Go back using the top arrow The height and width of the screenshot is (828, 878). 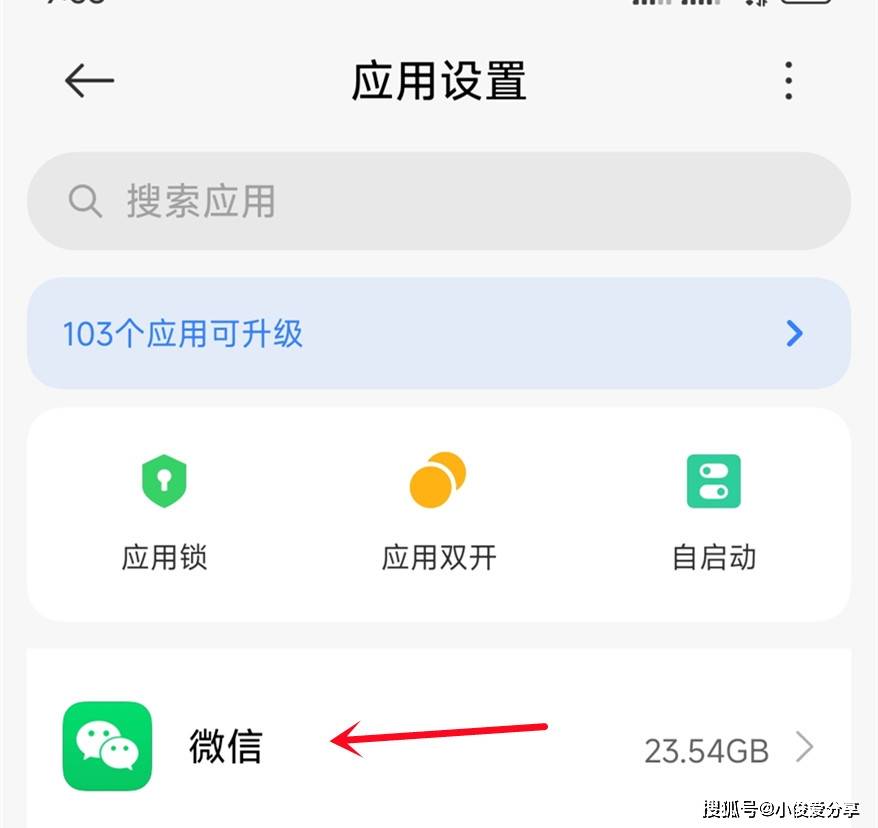(89, 81)
